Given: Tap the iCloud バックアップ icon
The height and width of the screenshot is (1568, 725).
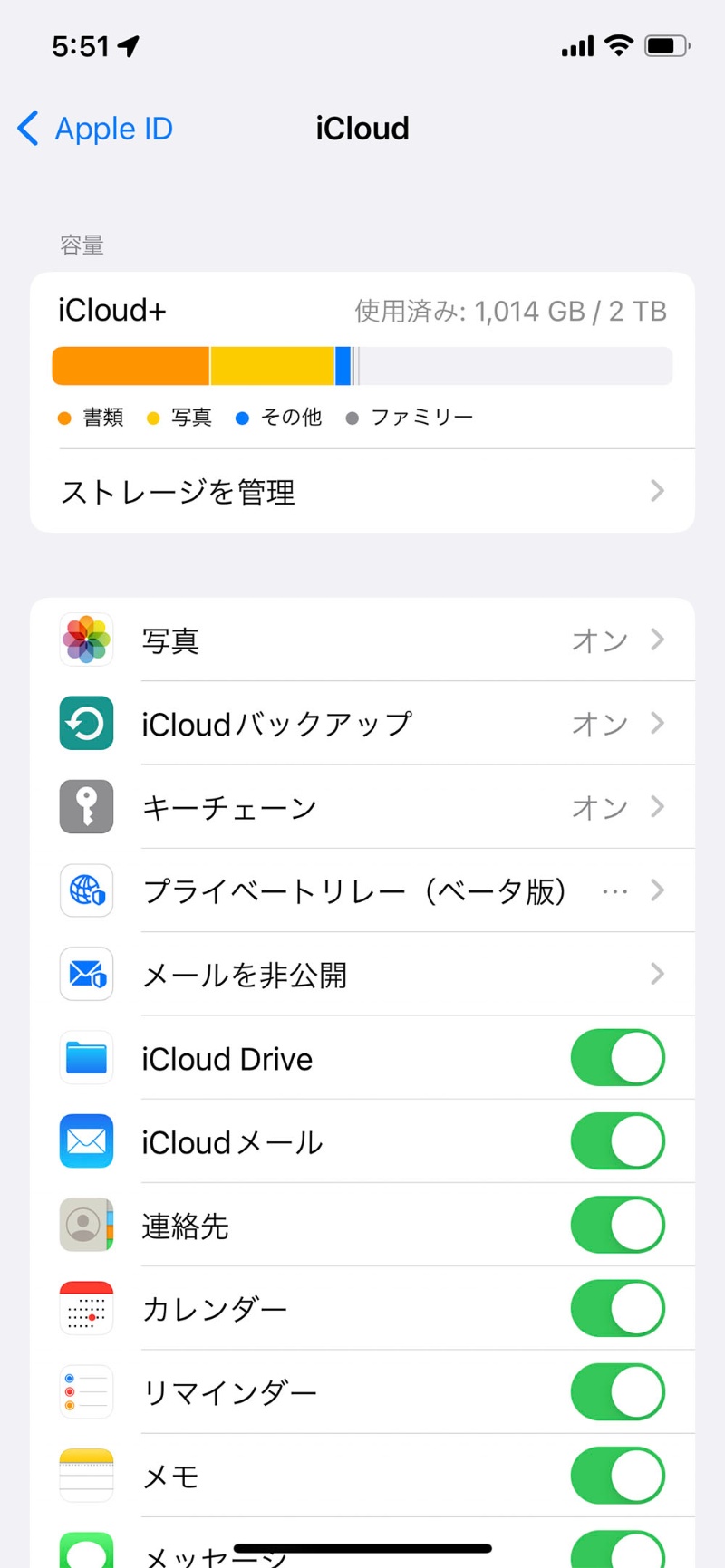Looking at the screenshot, I should pos(86,723).
